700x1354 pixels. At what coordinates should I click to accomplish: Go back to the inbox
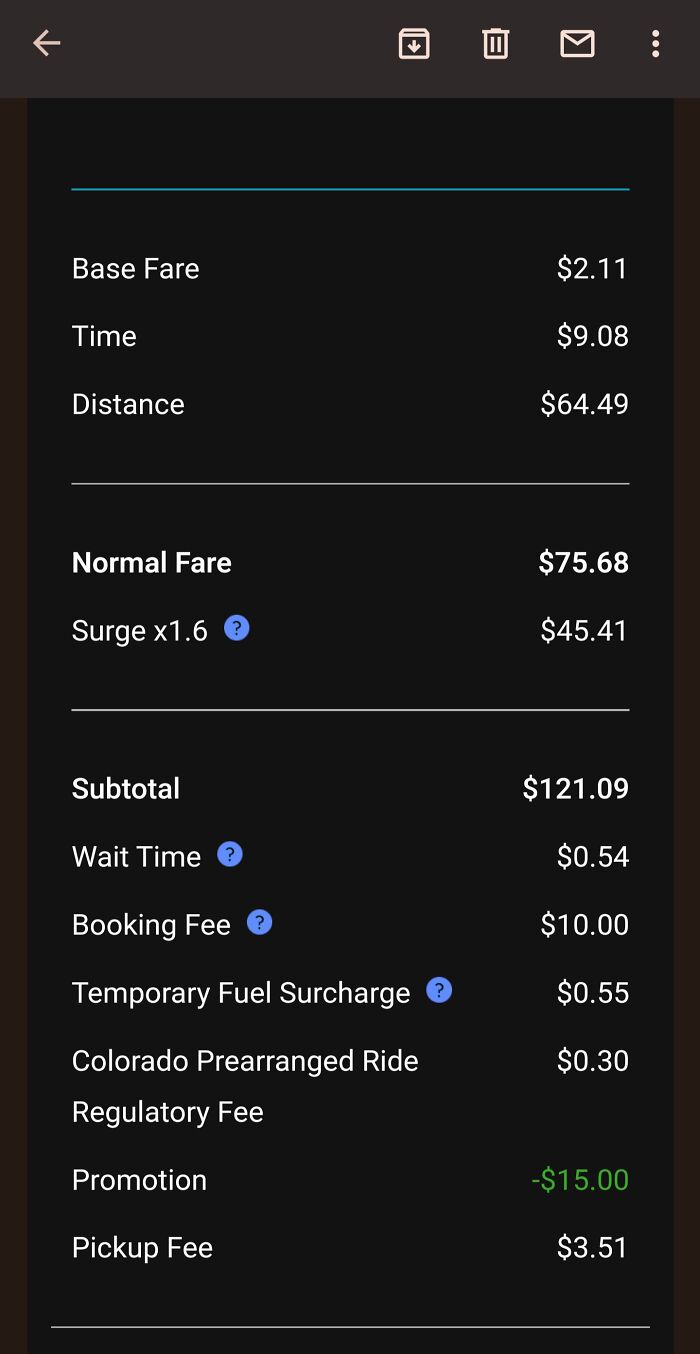(x=47, y=43)
